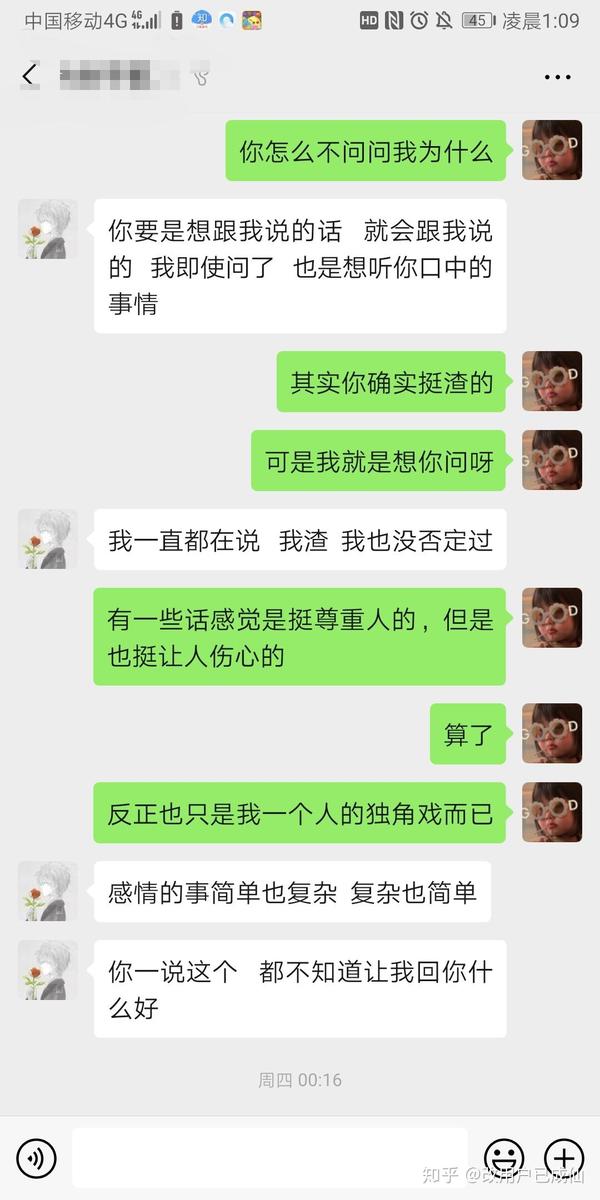
Task: Go back to the chat list
Action: pyautogui.click(x=28, y=75)
